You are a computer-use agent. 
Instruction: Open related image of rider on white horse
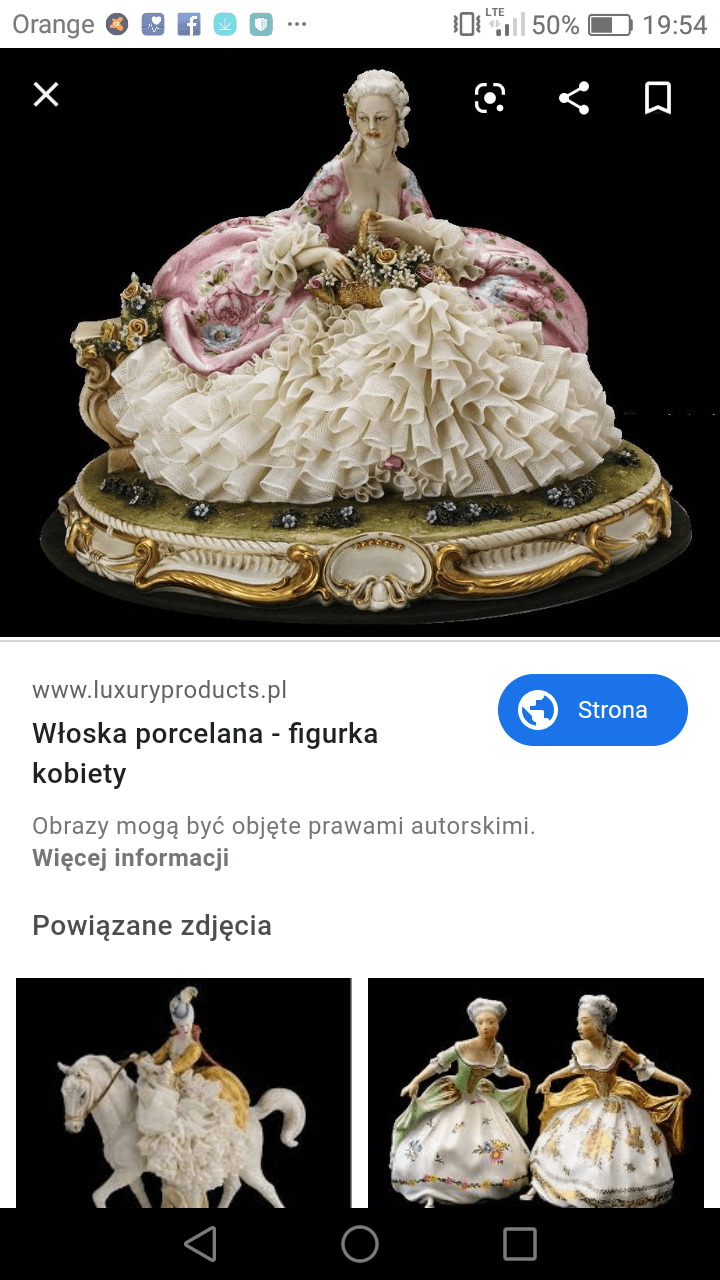click(x=184, y=1092)
